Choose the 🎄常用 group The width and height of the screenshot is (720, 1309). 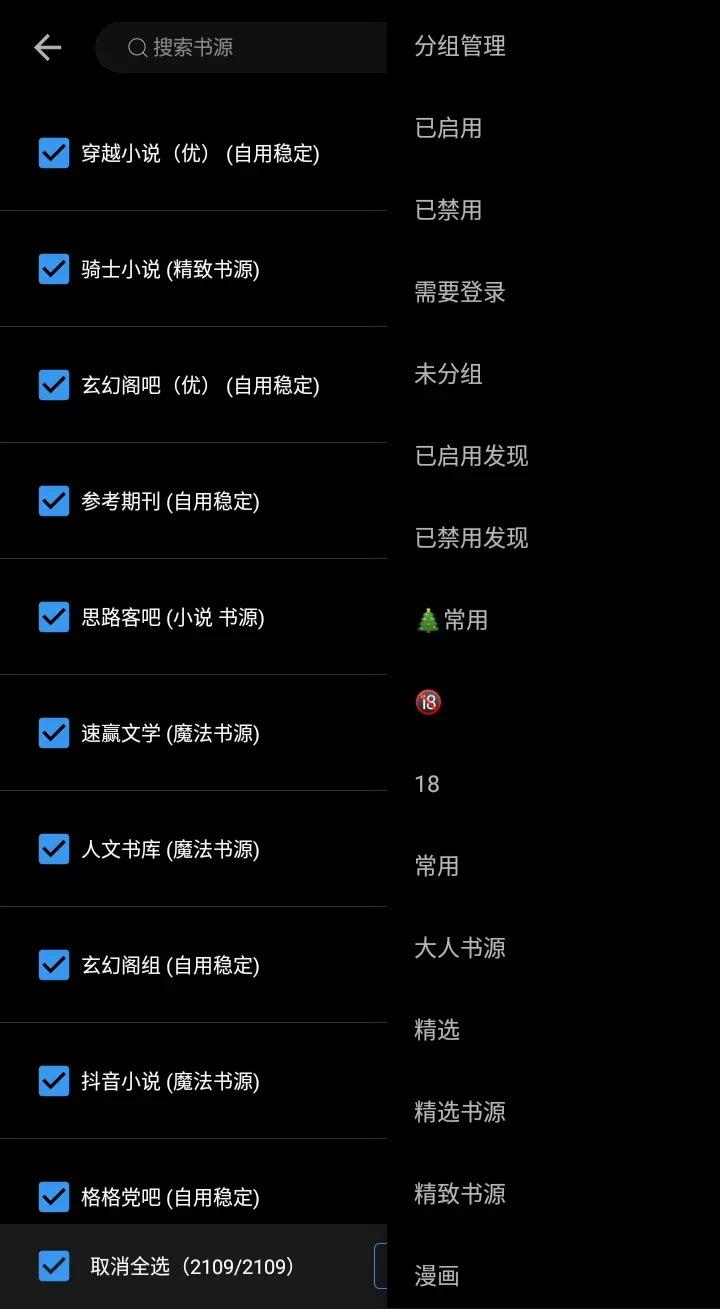click(452, 620)
